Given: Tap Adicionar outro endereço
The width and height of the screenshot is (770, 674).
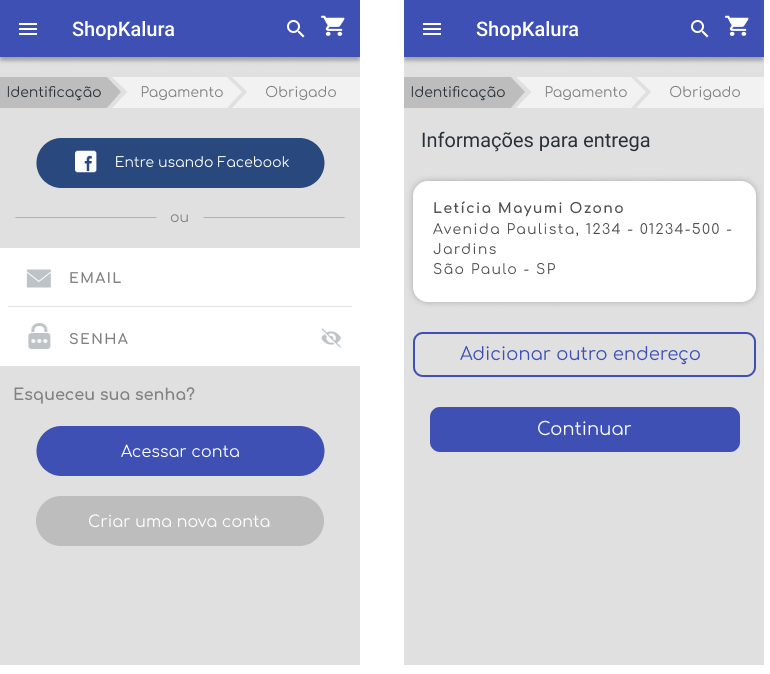Looking at the screenshot, I should 584,354.
